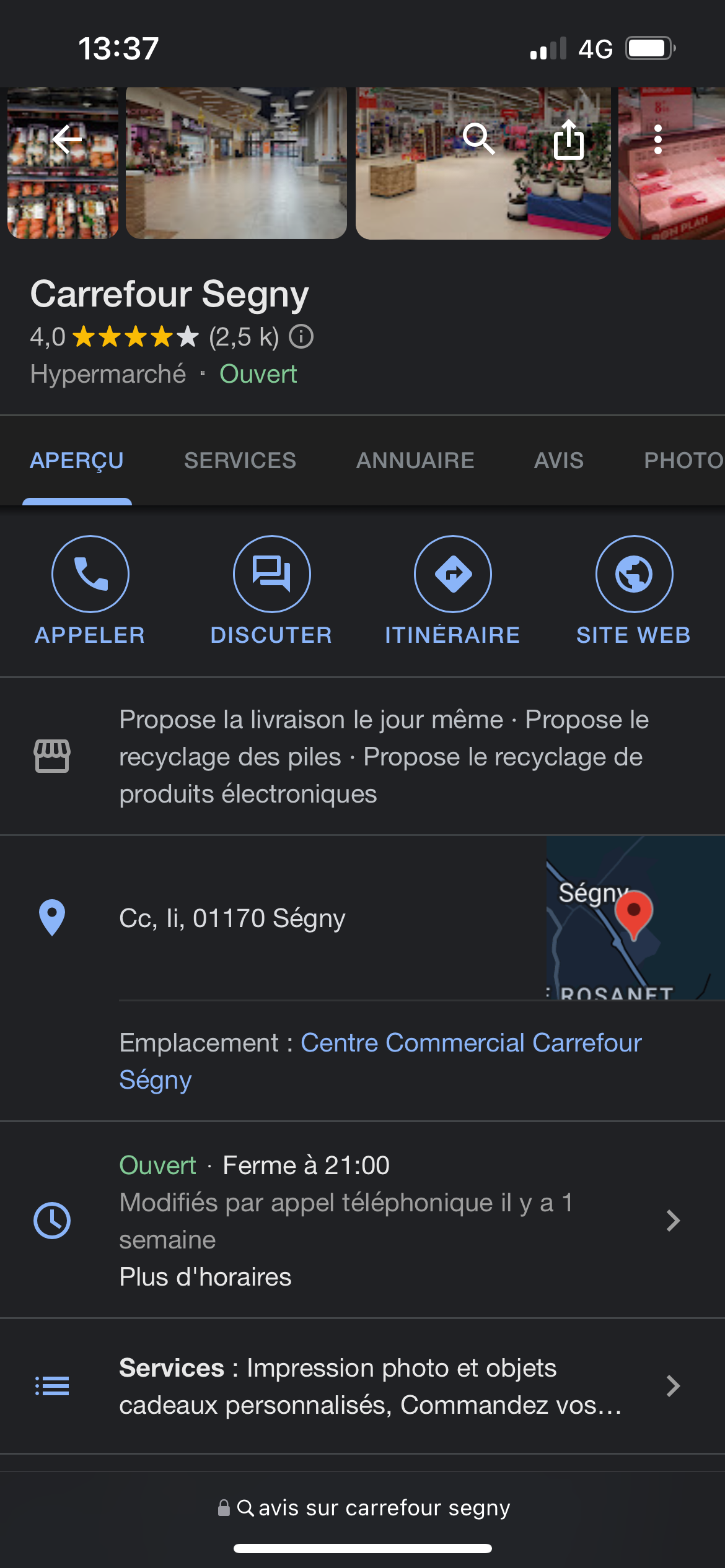Share Carrefour Segny listing

[568, 140]
